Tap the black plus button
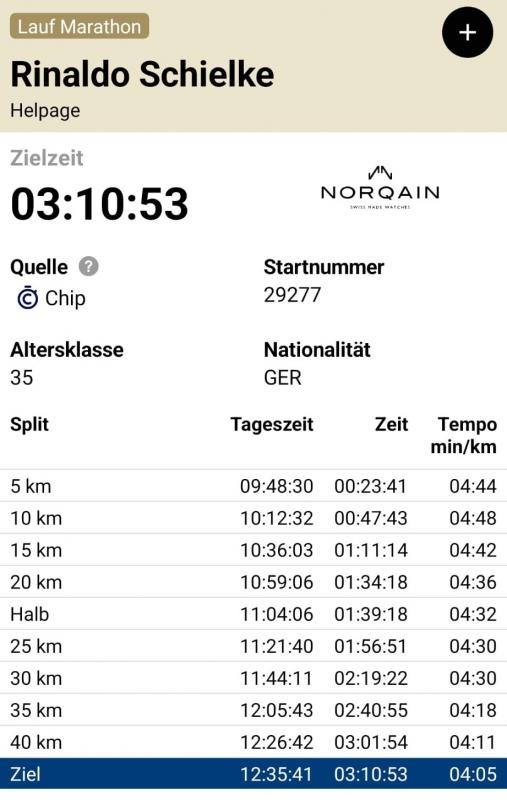 click(467, 32)
